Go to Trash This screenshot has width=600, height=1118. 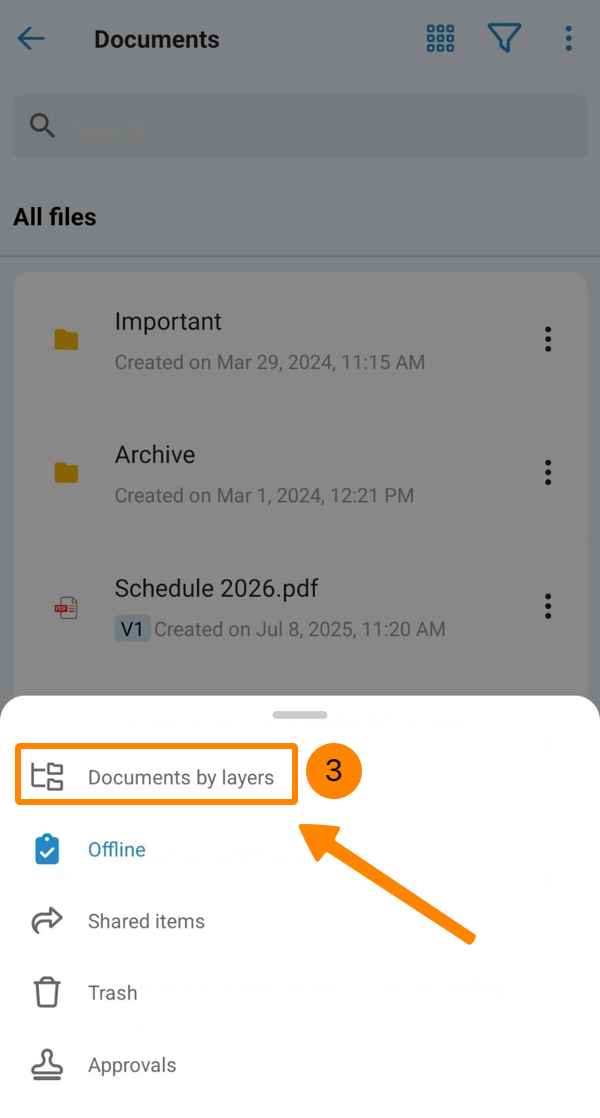point(112,993)
